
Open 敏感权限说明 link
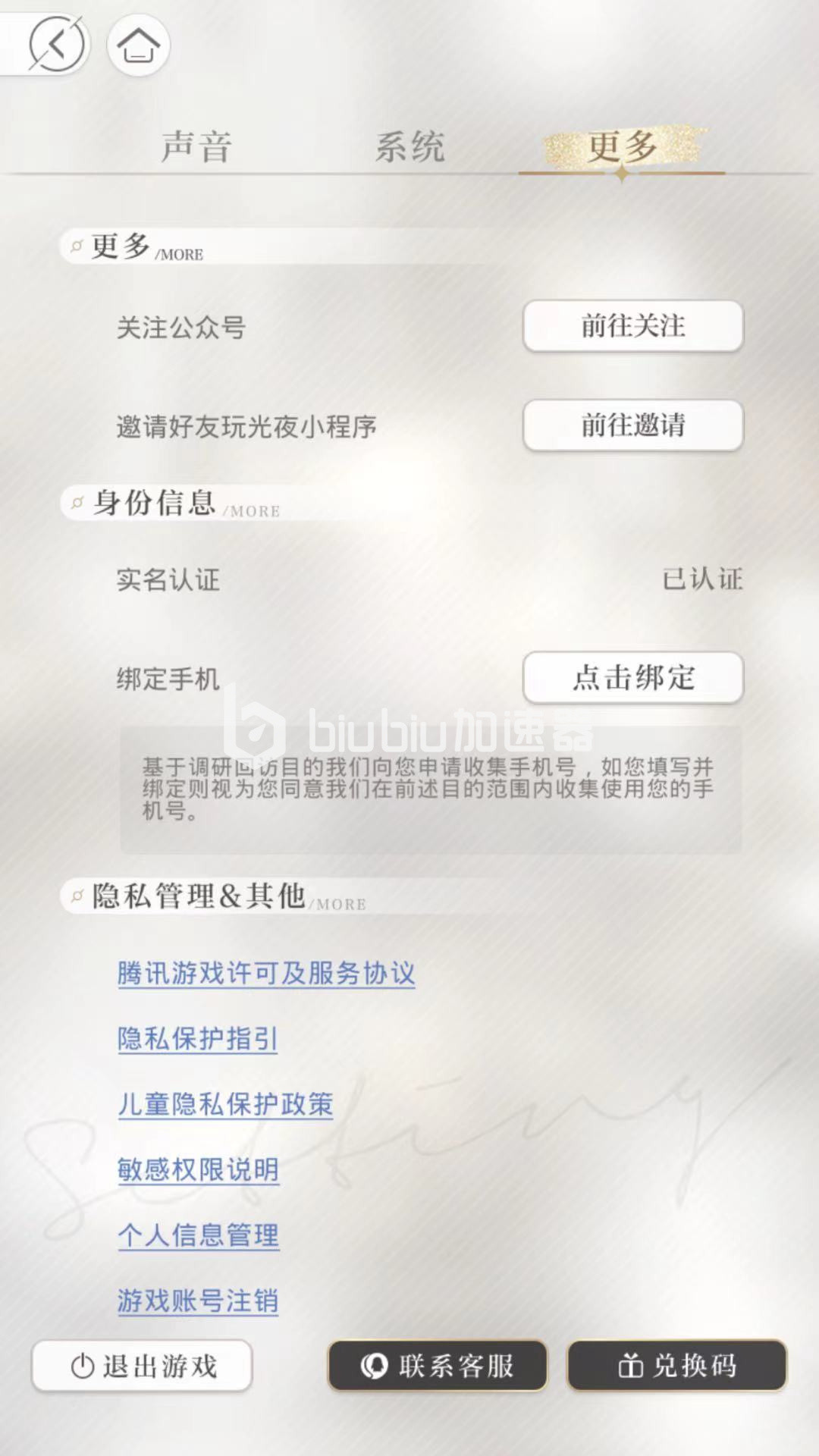(x=198, y=1169)
